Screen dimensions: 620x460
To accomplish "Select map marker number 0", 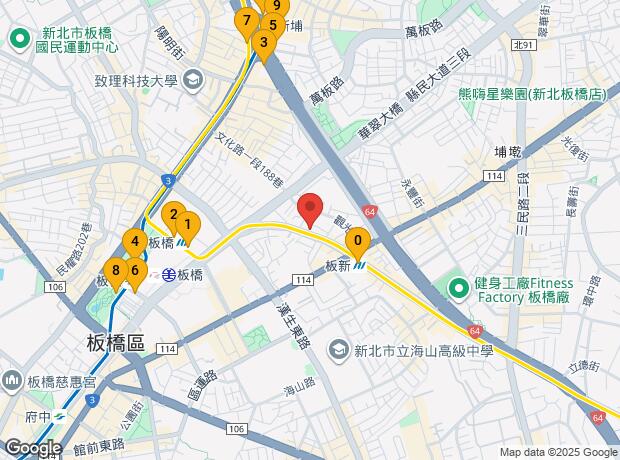I will 358,241.
